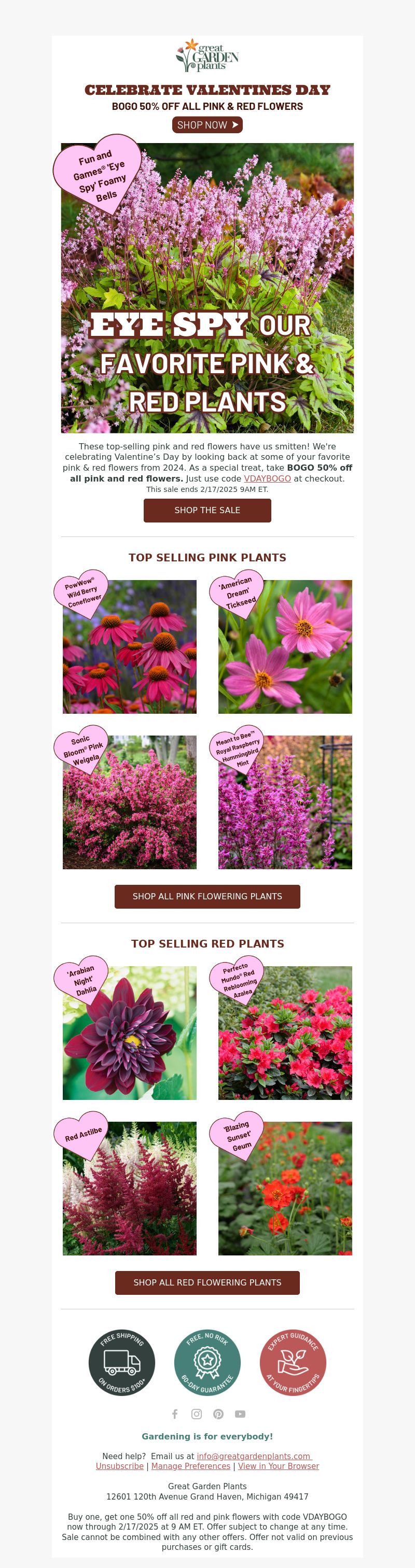Open Sonic Bloom Pink Weigela tile
The image size is (415, 1568).
pos(129,802)
